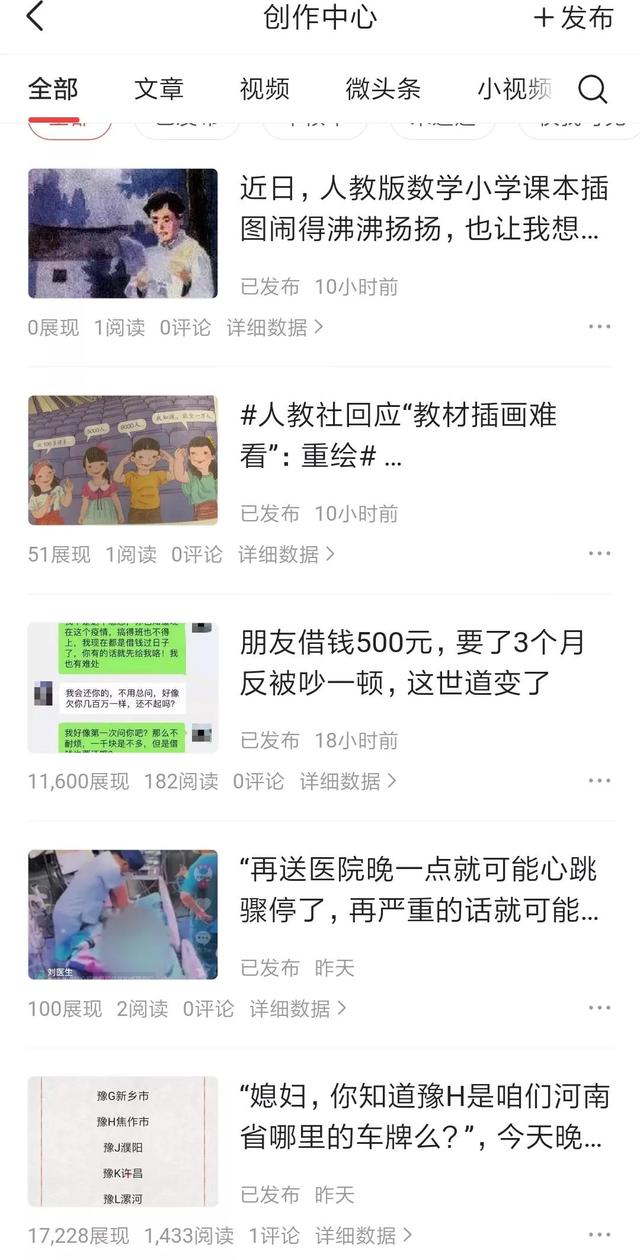Switch to the 文章 tab
This screenshot has width=640, height=1260.
tap(159, 89)
